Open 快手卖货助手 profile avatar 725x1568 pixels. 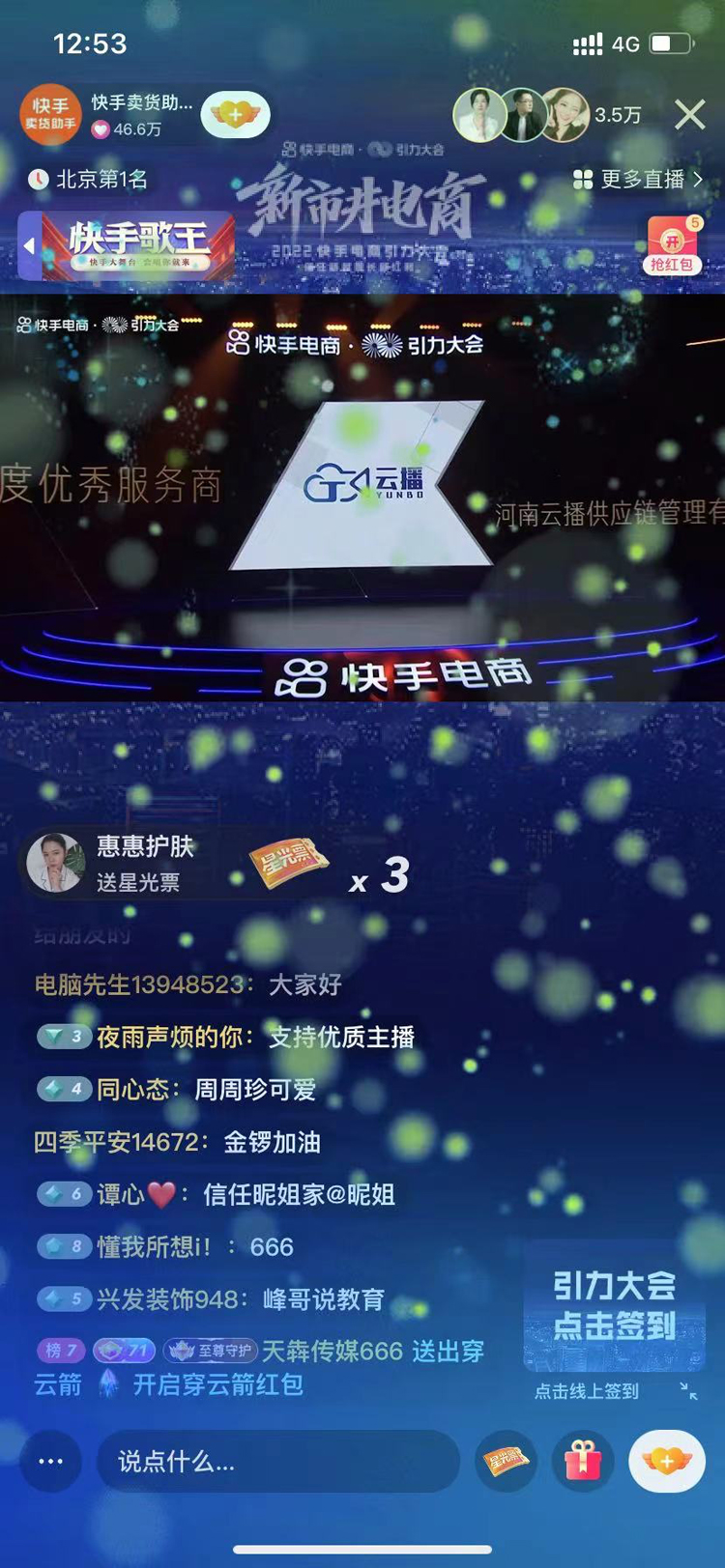(x=49, y=115)
